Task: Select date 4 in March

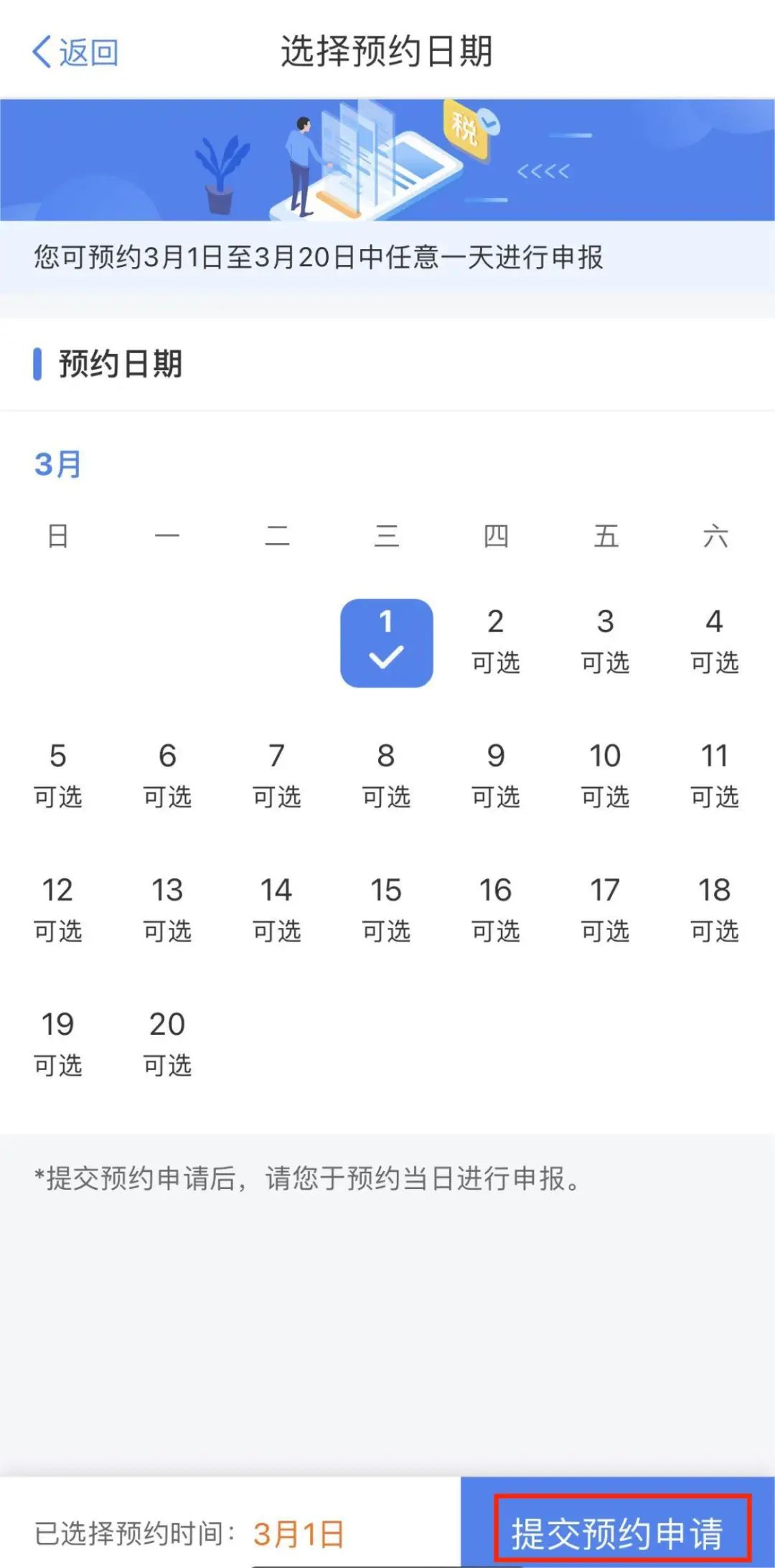Action: (x=714, y=641)
